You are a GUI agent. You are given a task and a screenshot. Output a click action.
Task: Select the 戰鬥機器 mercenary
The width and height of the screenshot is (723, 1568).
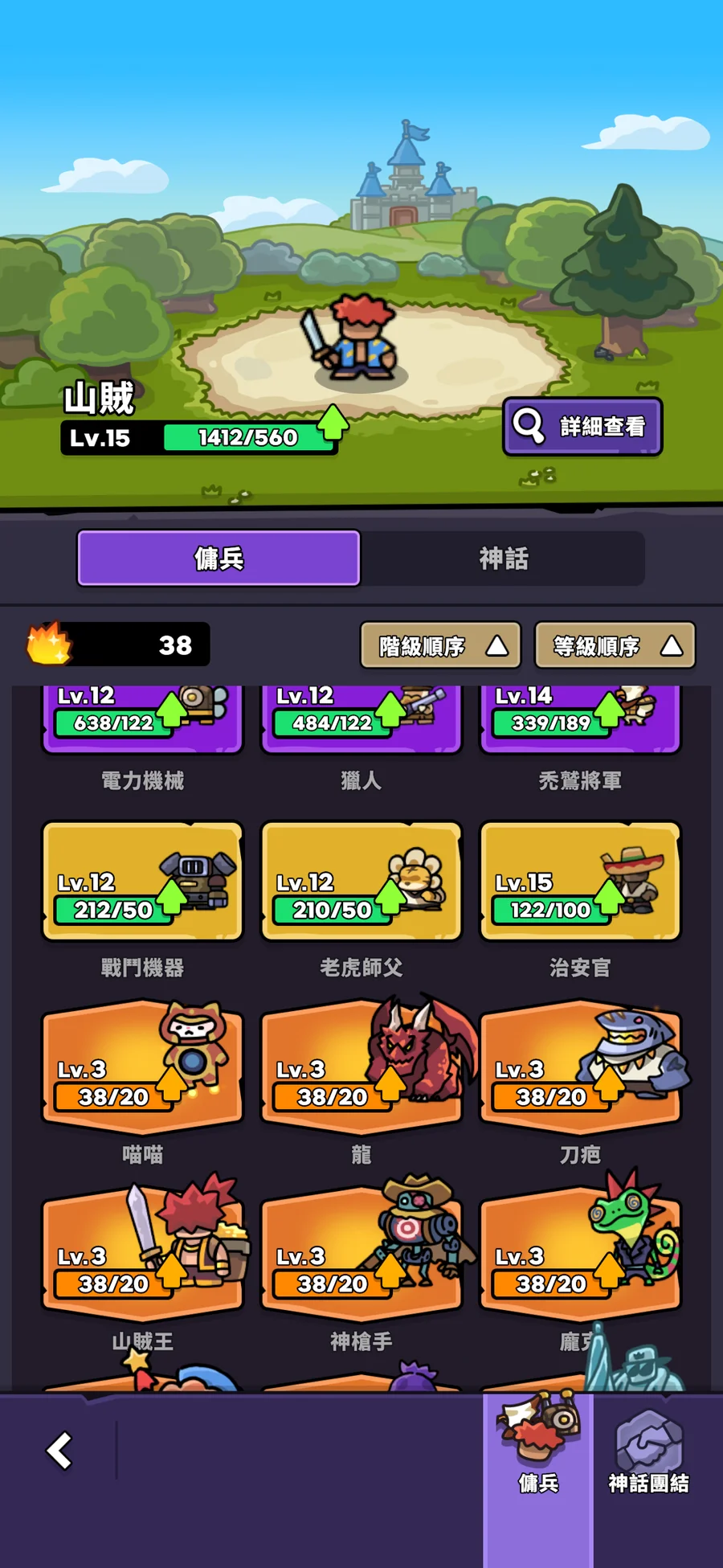pyautogui.click(x=142, y=881)
